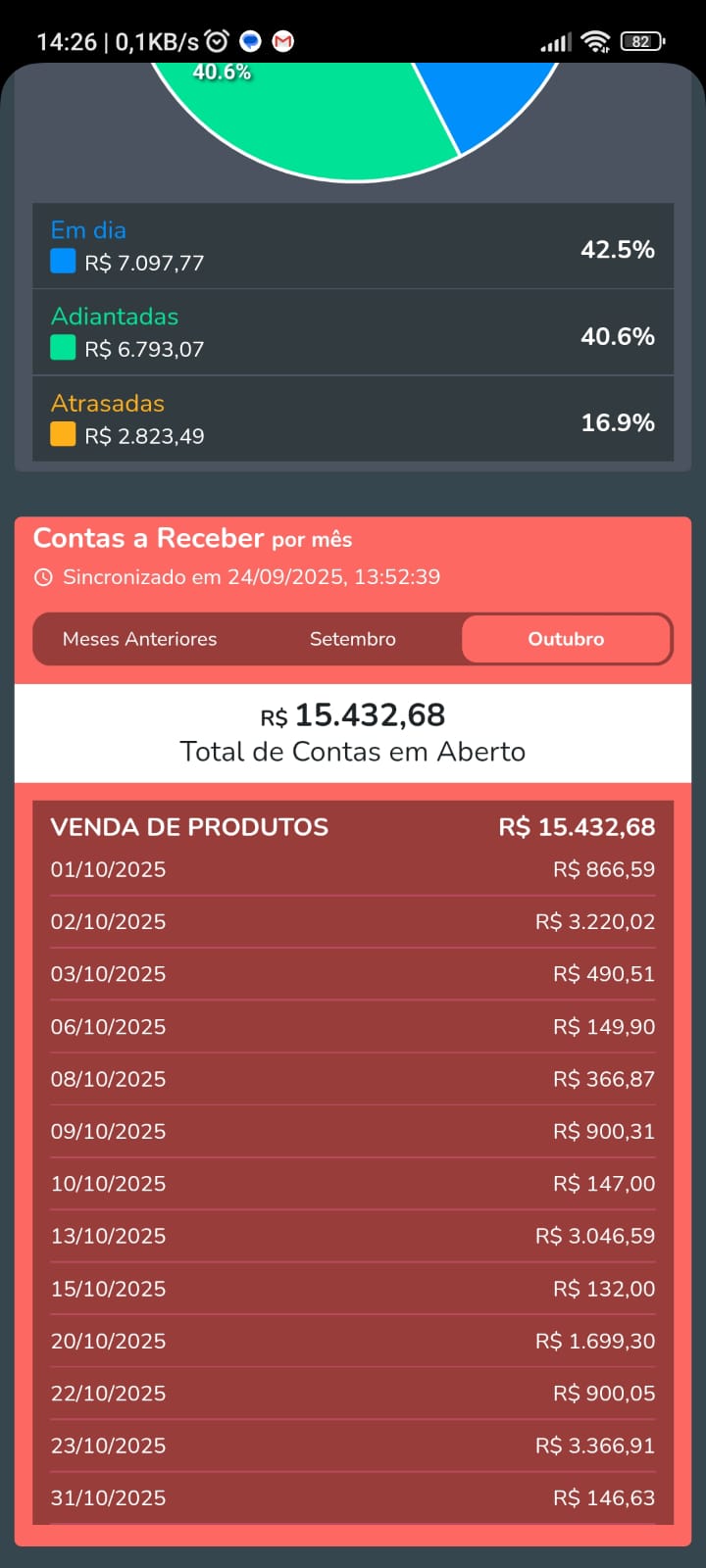Screen dimensions: 706x1568
Task: Tap the Outubro month tab
Action: click(x=566, y=639)
